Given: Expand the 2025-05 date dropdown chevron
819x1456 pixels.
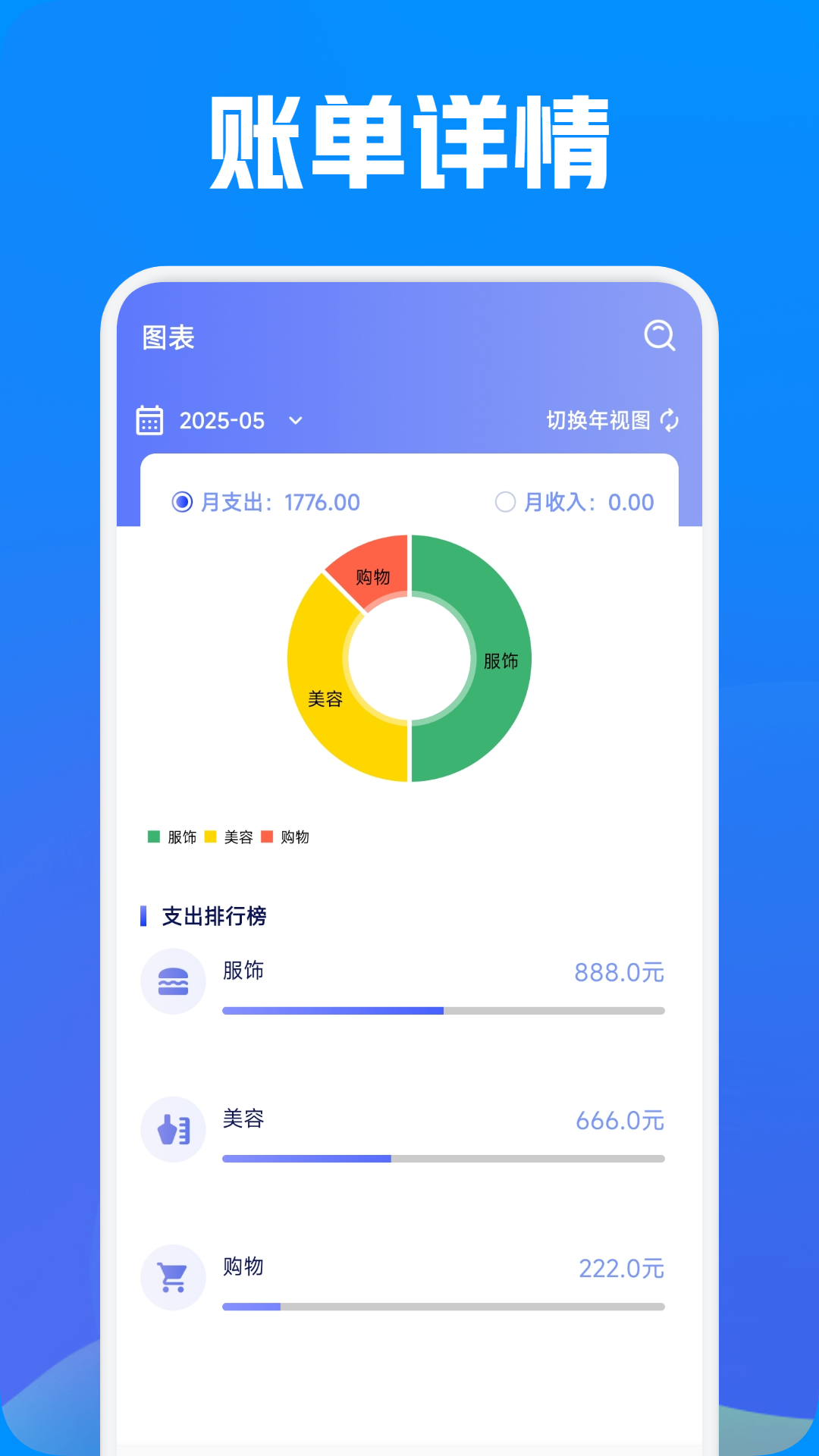Looking at the screenshot, I should [x=296, y=422].
